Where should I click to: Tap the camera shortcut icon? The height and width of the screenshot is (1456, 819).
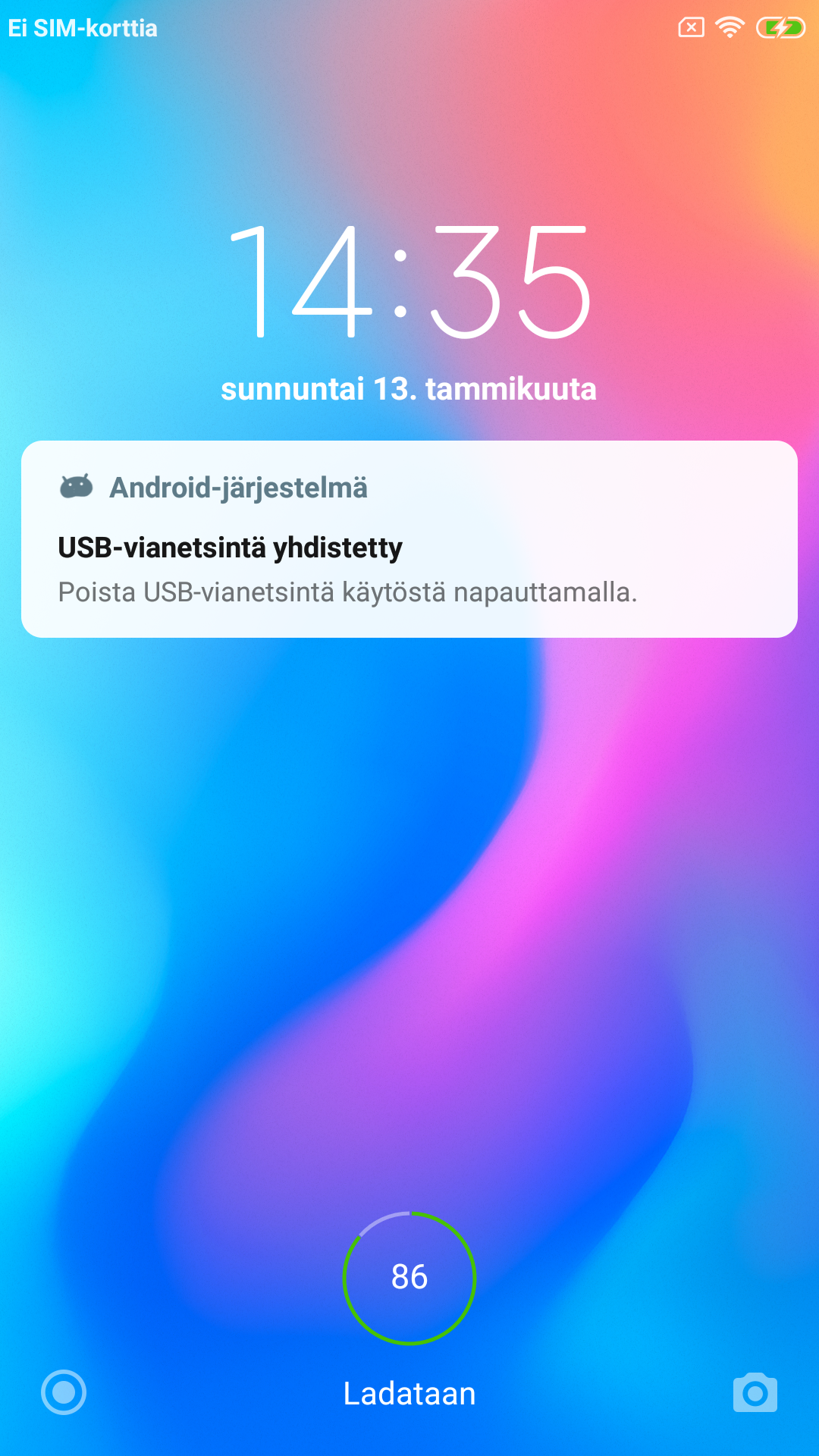(x=755, y=1392)
